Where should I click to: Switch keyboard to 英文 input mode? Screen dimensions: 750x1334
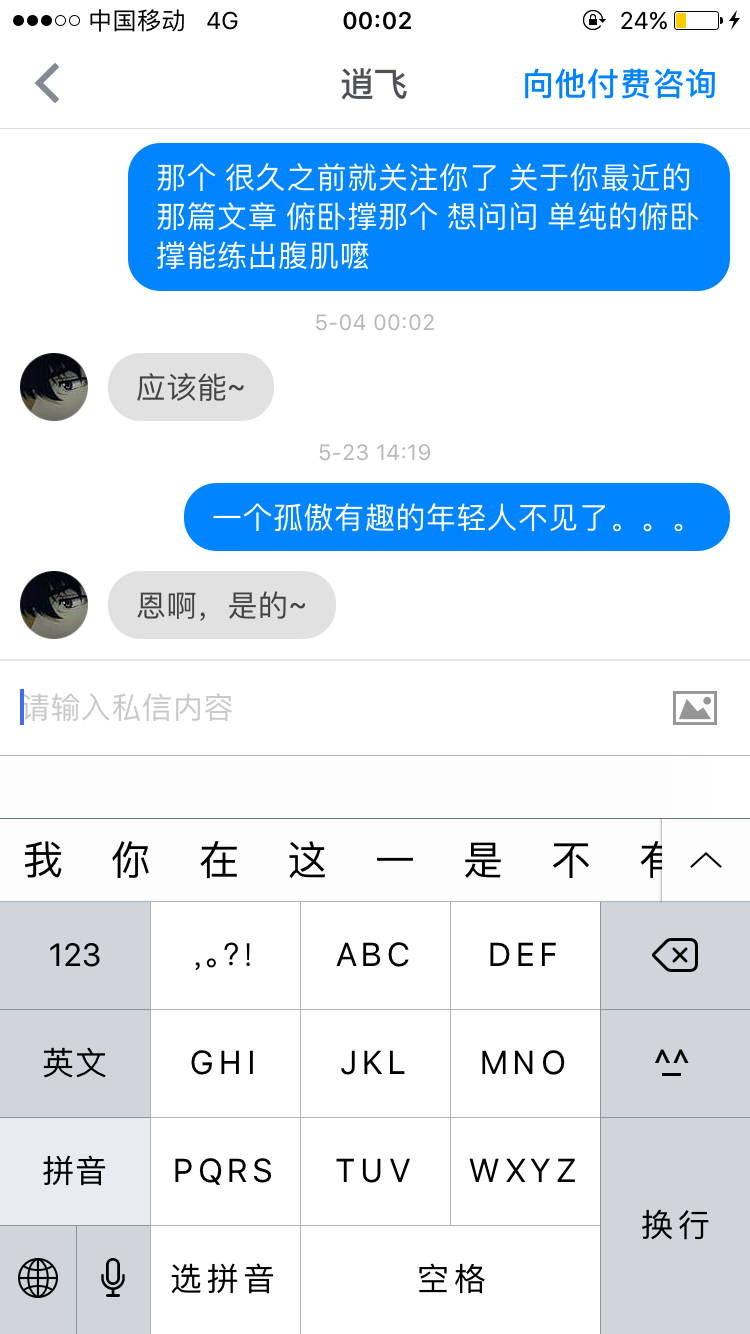pos(75,1063)
